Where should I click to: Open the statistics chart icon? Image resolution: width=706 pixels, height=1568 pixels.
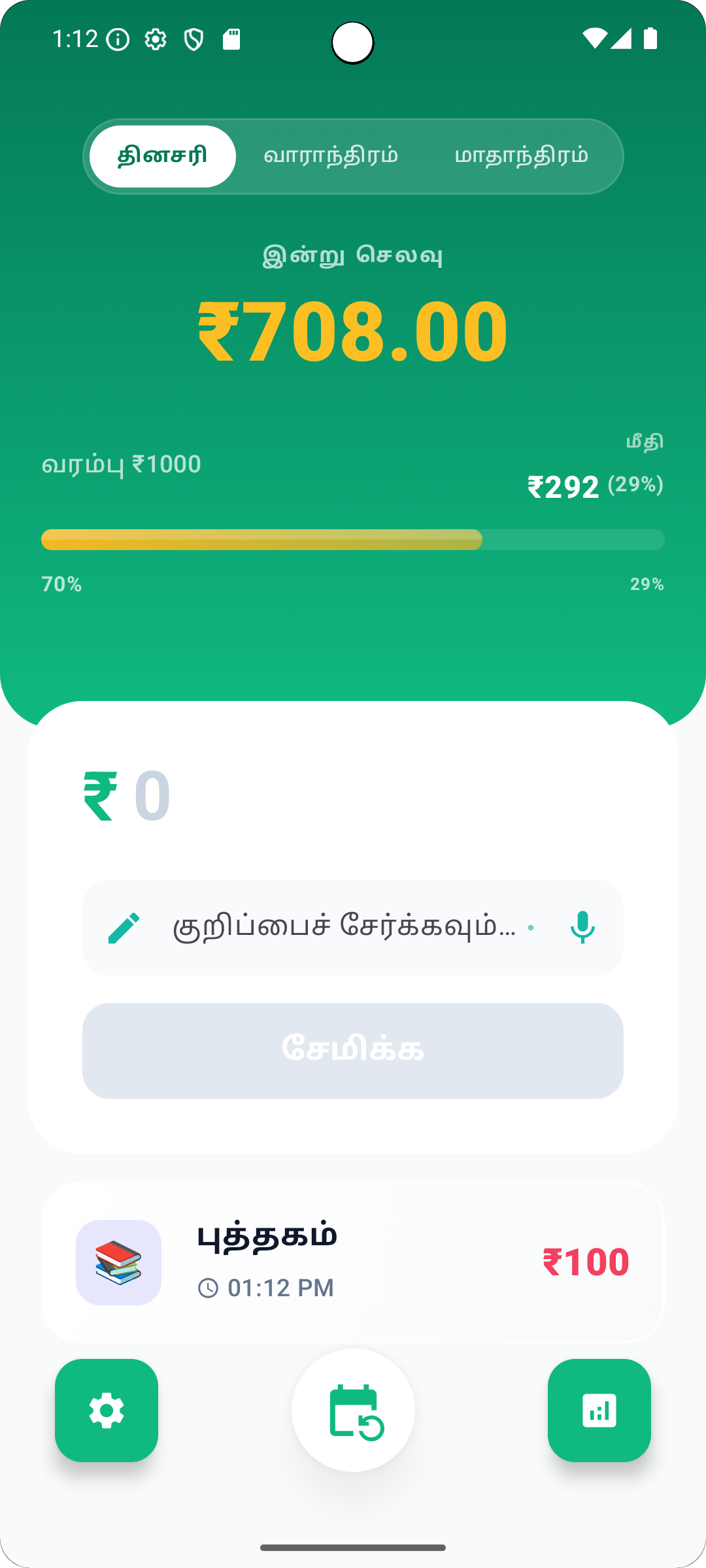coord(599,1411)
